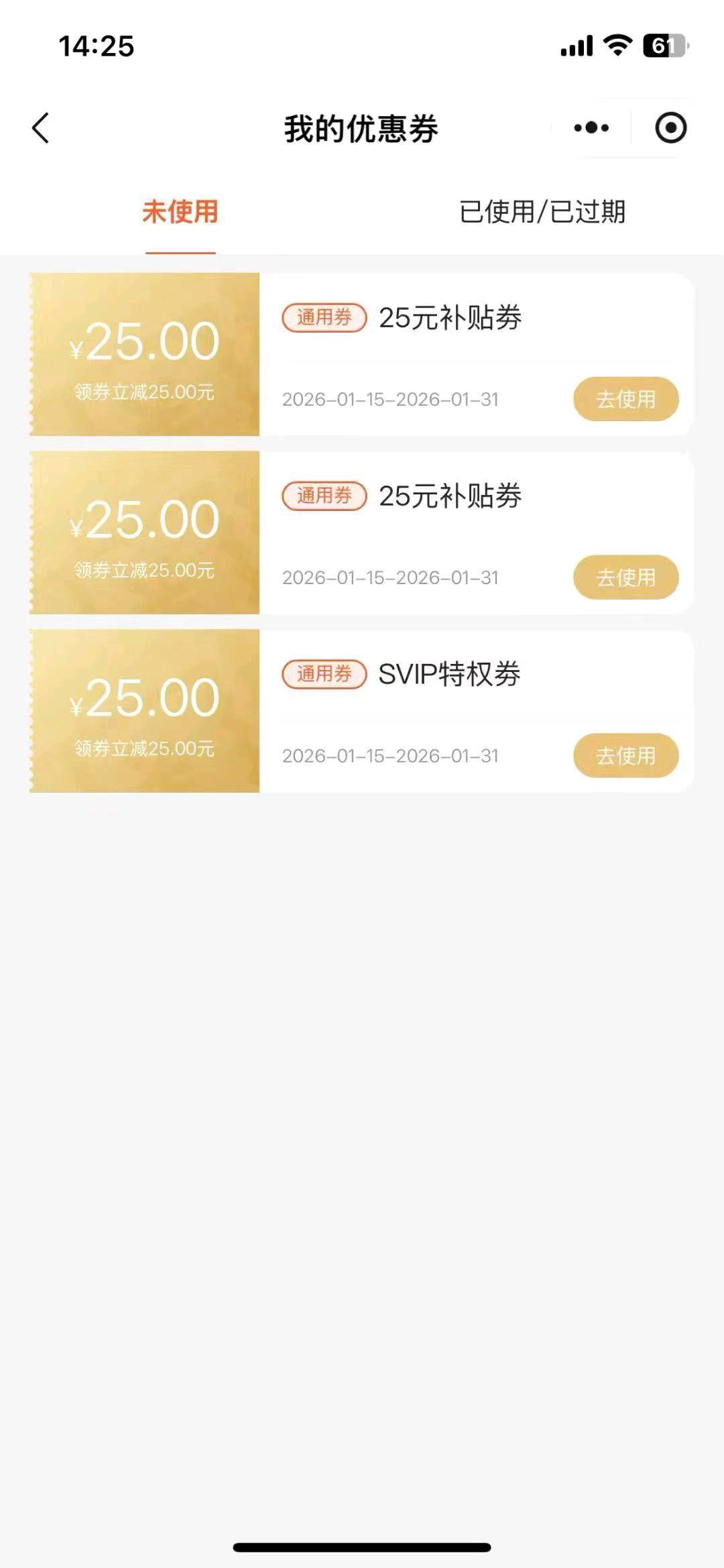Select the 未使用 tab
724x1568 pixels.
point(178,213)
